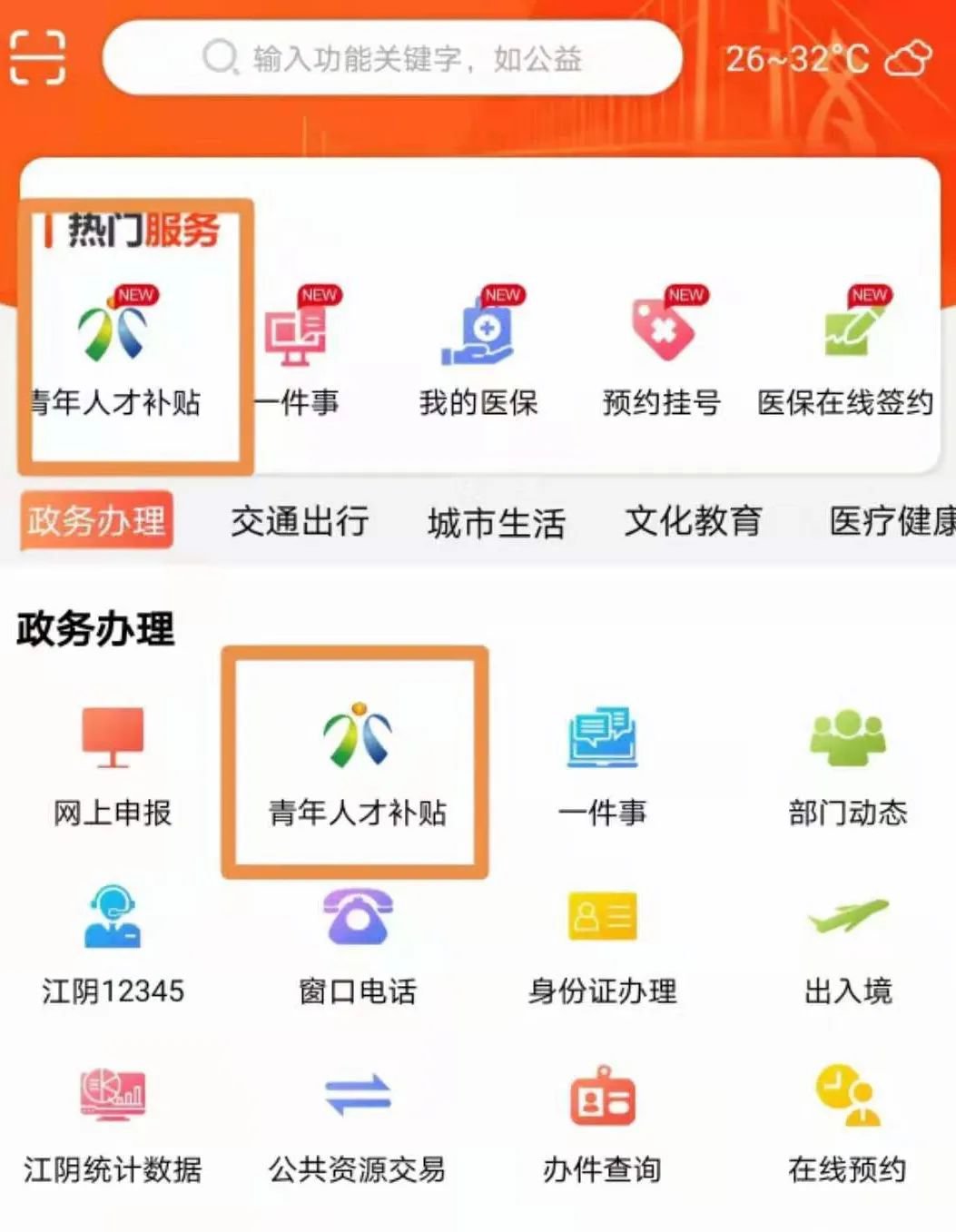Open 在线预约 service
The width and height of the screenshot is (956, 1232).
coord(847,1123)
